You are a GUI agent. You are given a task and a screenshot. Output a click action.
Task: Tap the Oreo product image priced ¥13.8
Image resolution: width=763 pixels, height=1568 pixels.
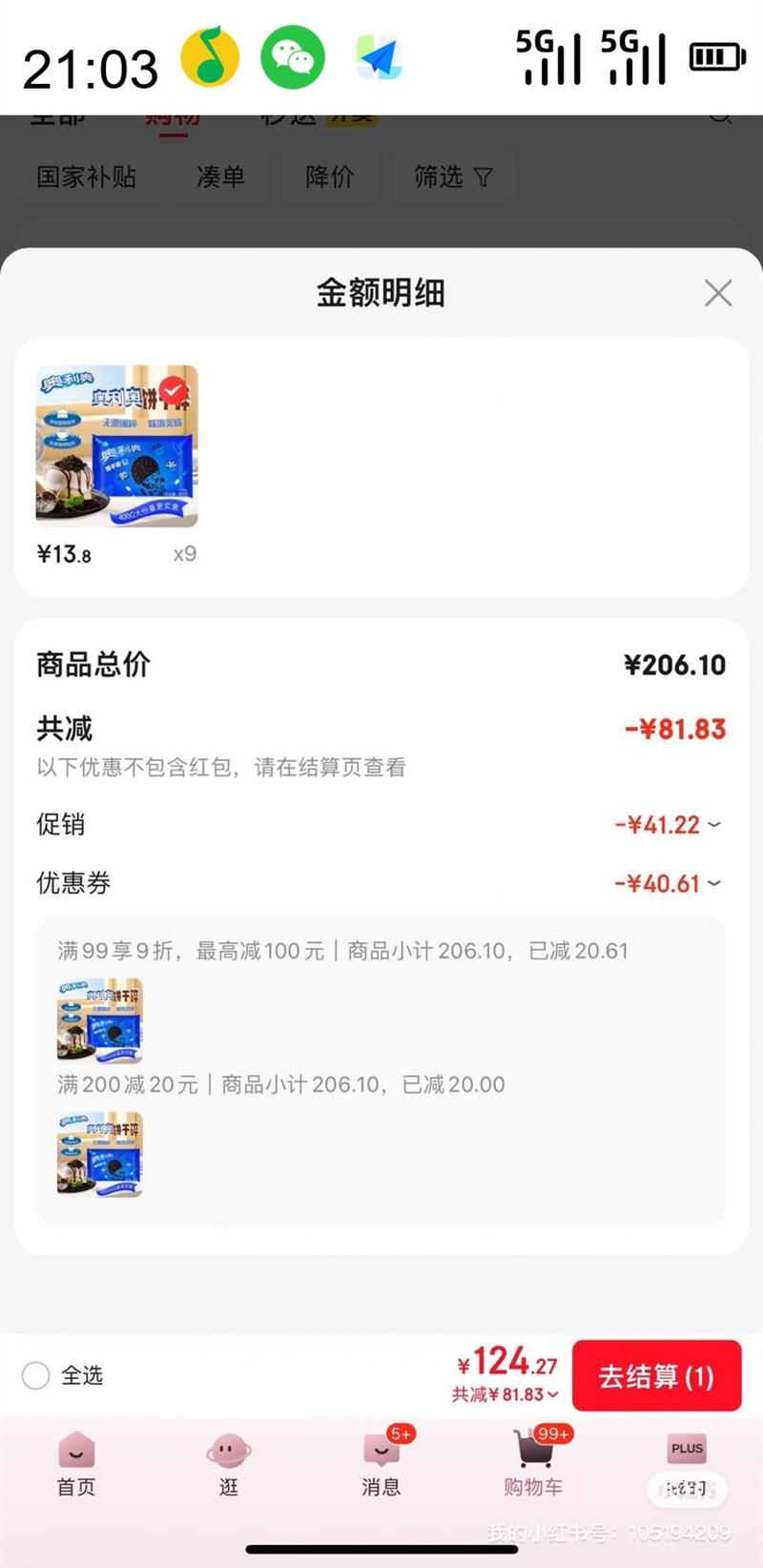[x=116, y=446]
